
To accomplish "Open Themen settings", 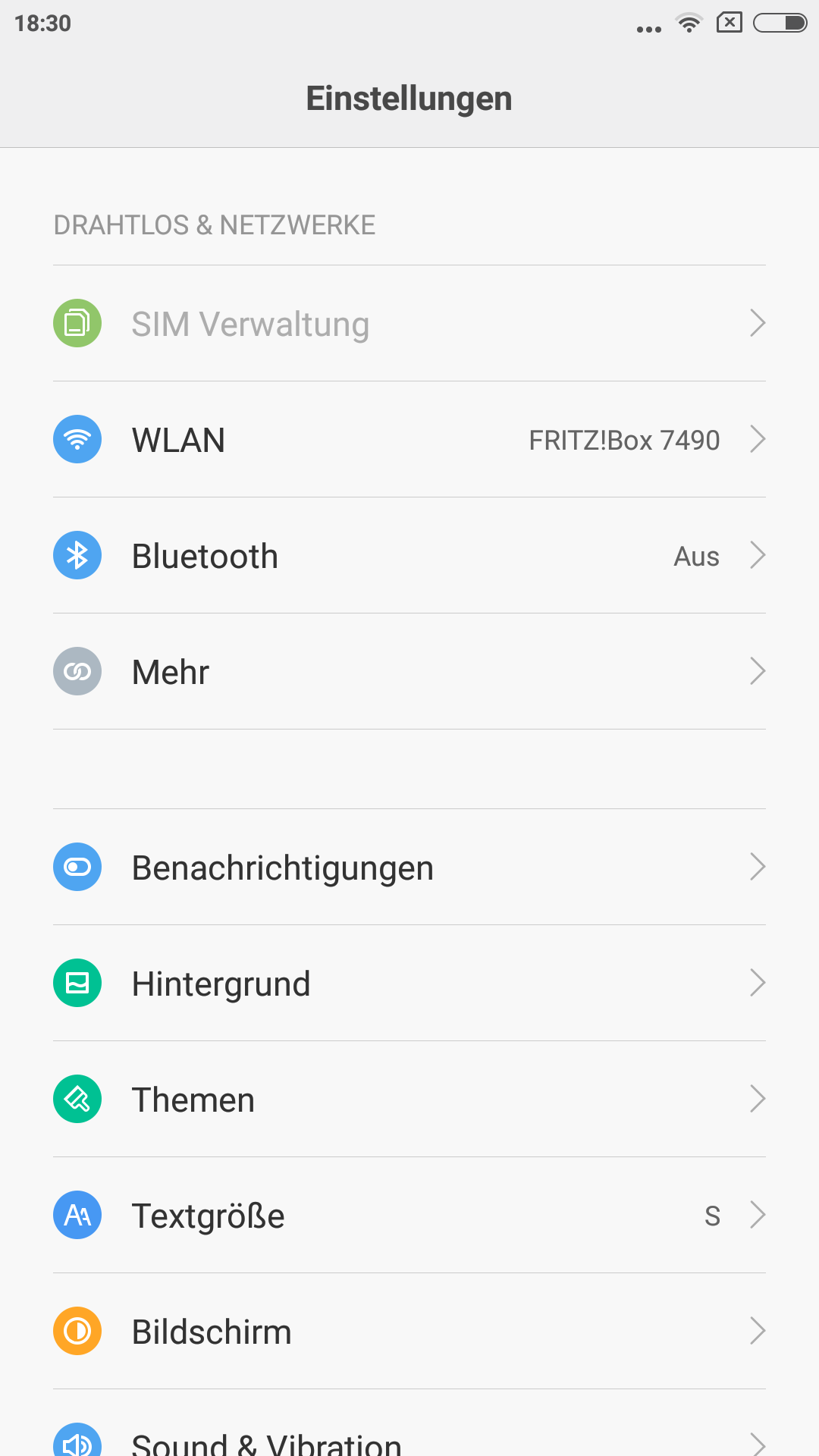I will (x=409, y=1099).
